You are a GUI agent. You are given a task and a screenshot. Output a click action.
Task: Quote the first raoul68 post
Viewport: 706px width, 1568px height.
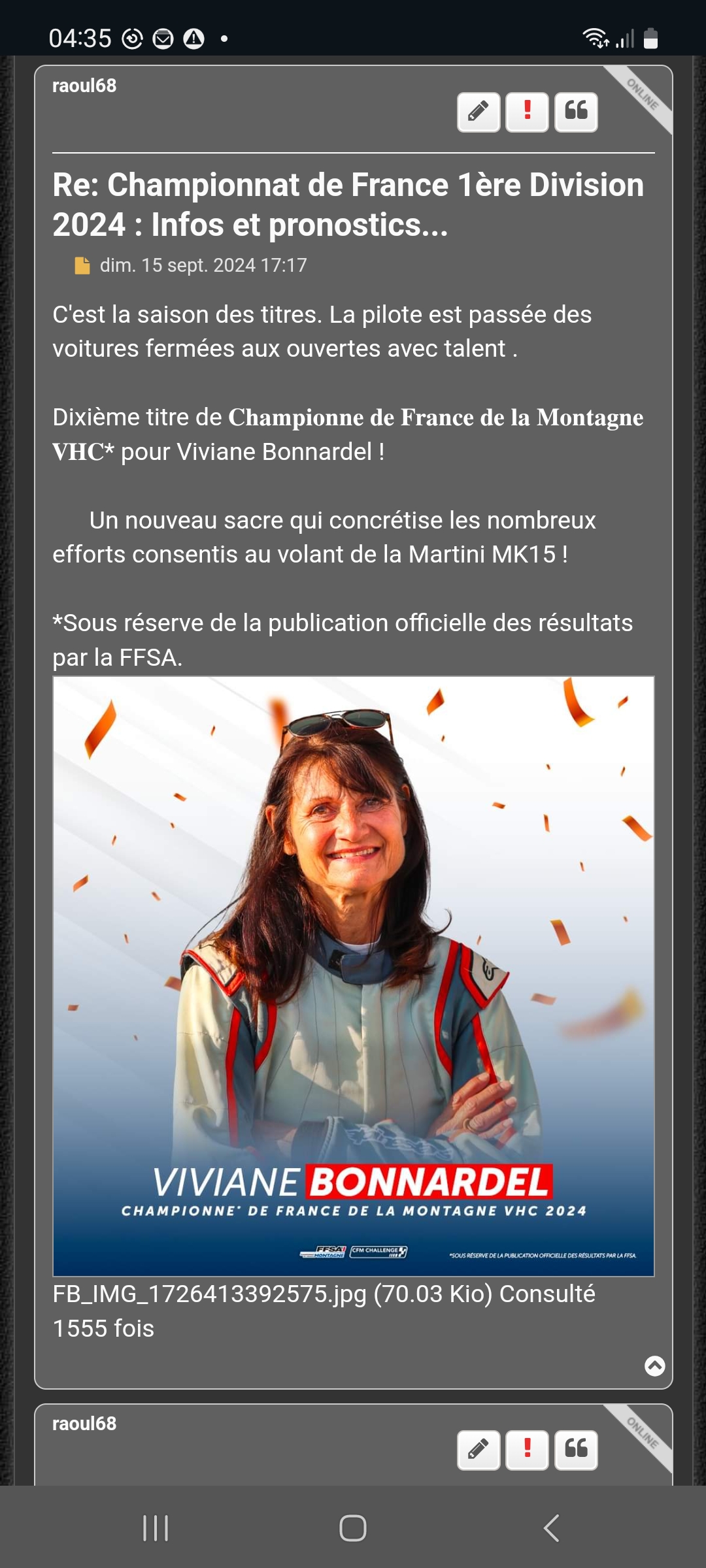(576, 112)
